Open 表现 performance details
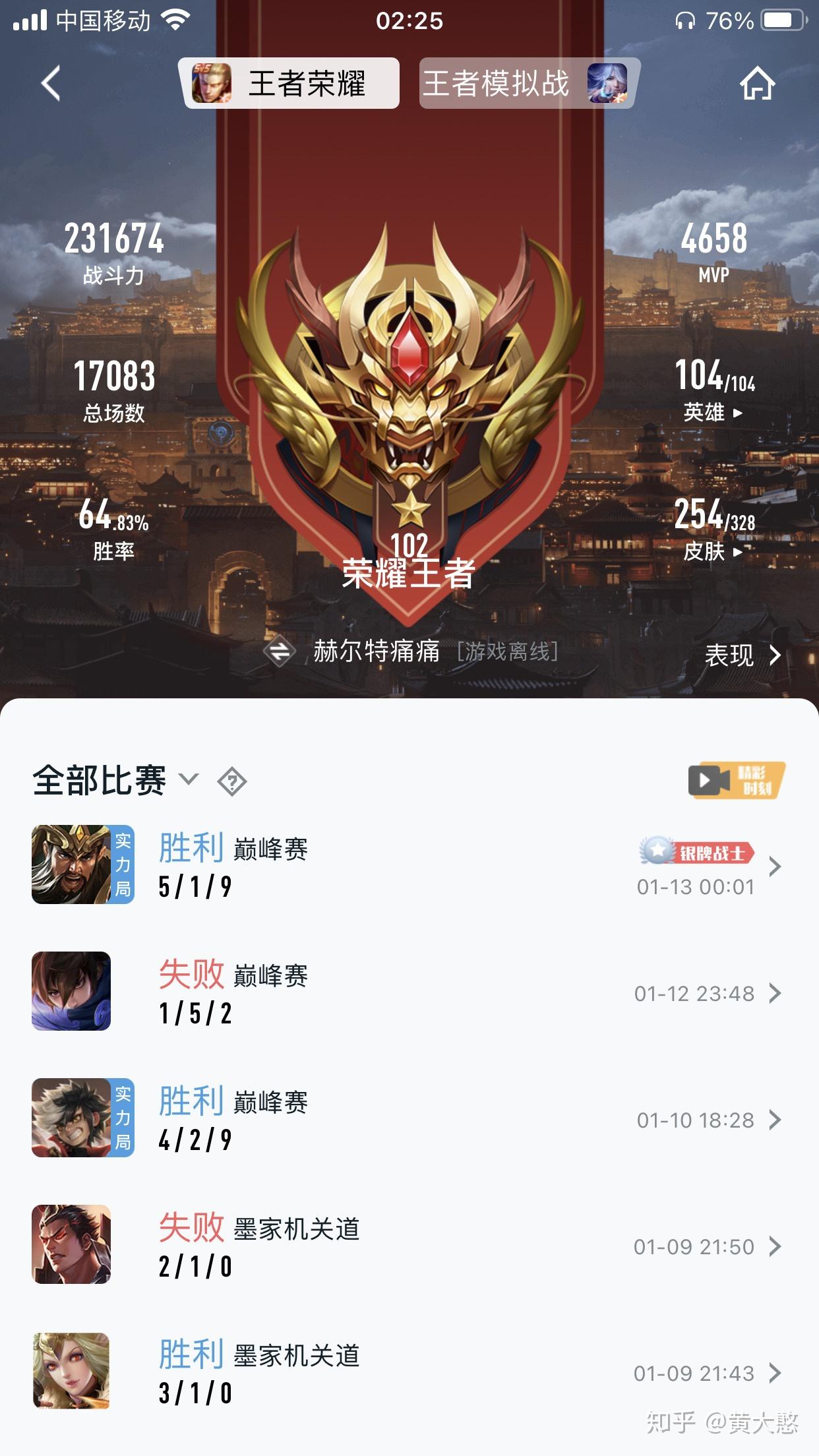 tap(743, 655)
